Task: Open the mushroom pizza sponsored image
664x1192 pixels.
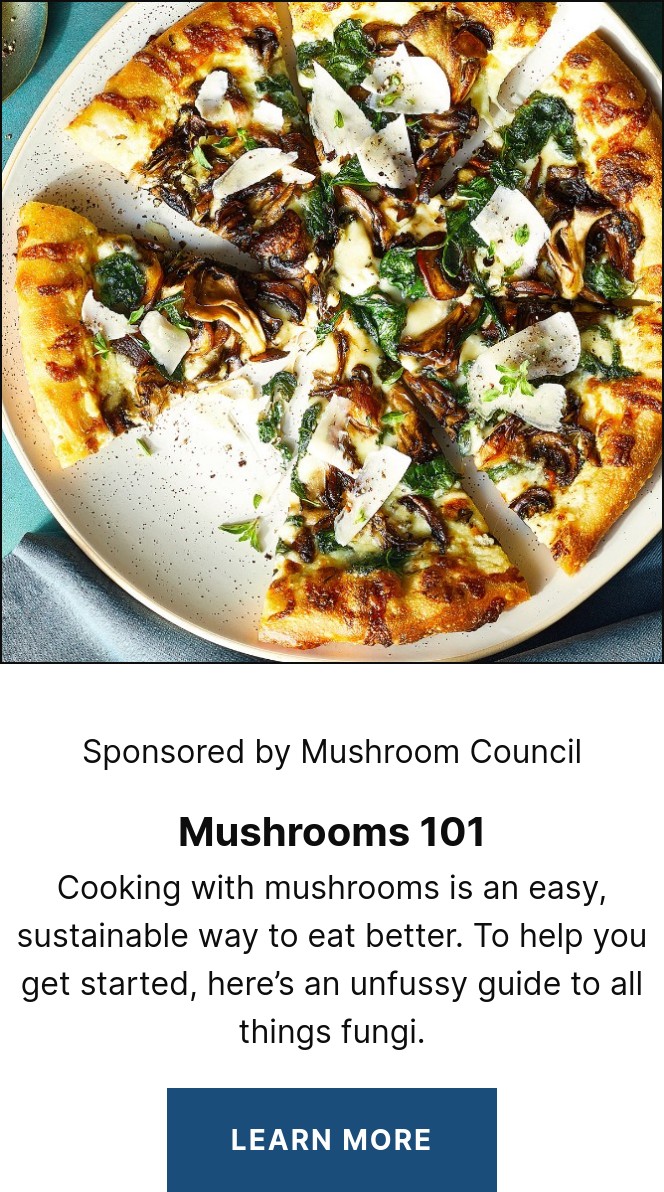Action: [332, 331]
